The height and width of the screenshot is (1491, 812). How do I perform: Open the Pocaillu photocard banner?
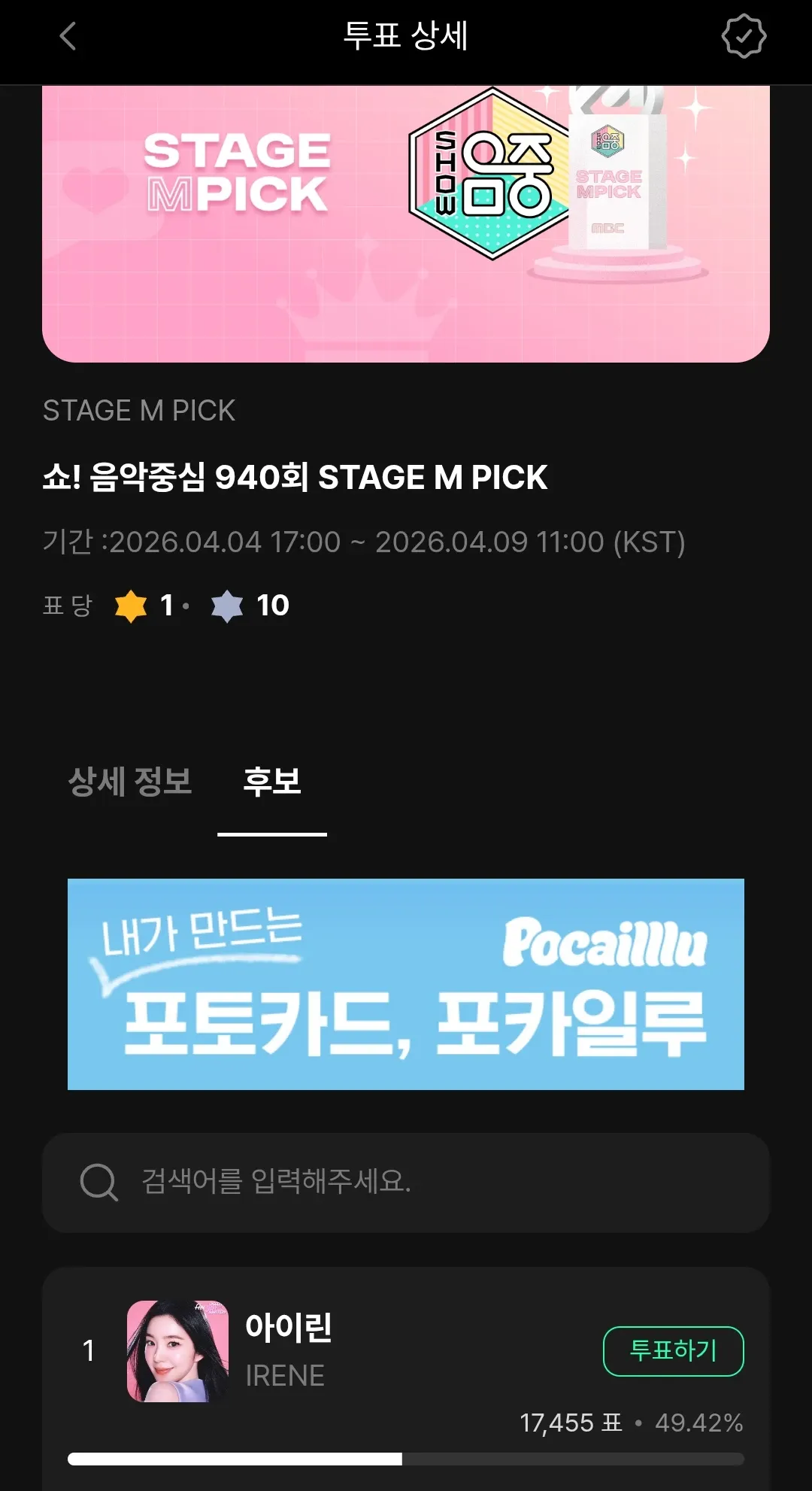tap(406, 984)
